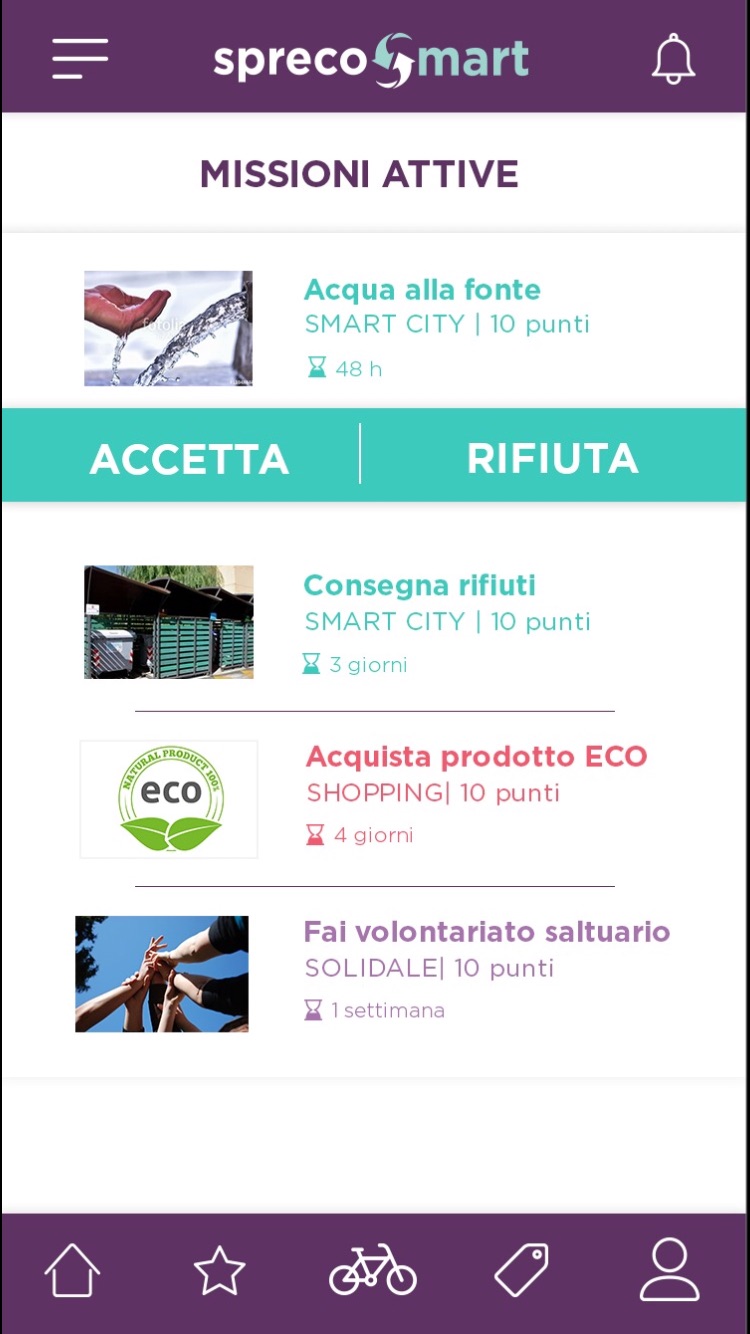This screenshot has width=750, height=1334.
Task: Go to the home tab
Action: coord(72,1272)
